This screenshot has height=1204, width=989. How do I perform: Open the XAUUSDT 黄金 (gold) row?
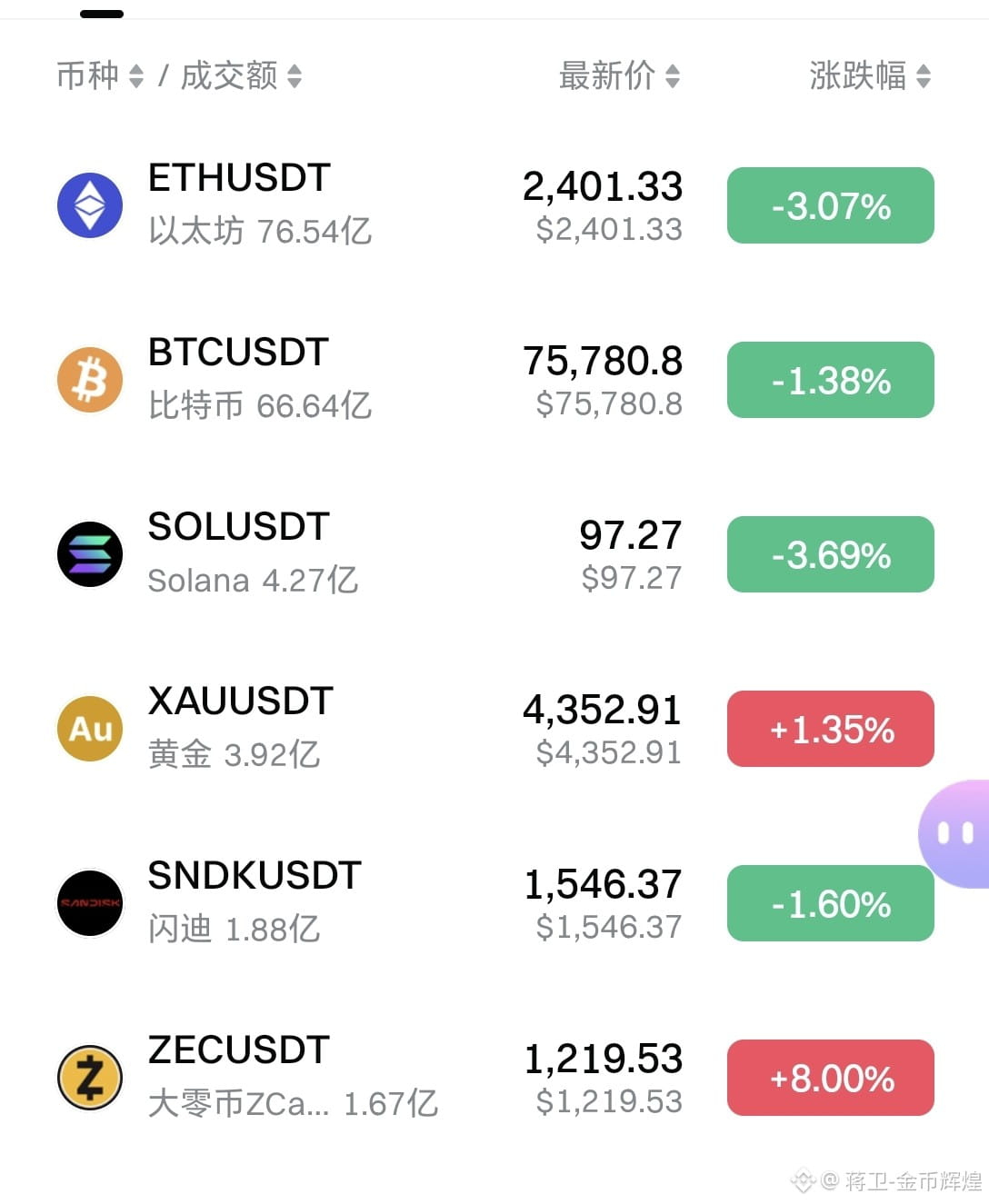494,729
